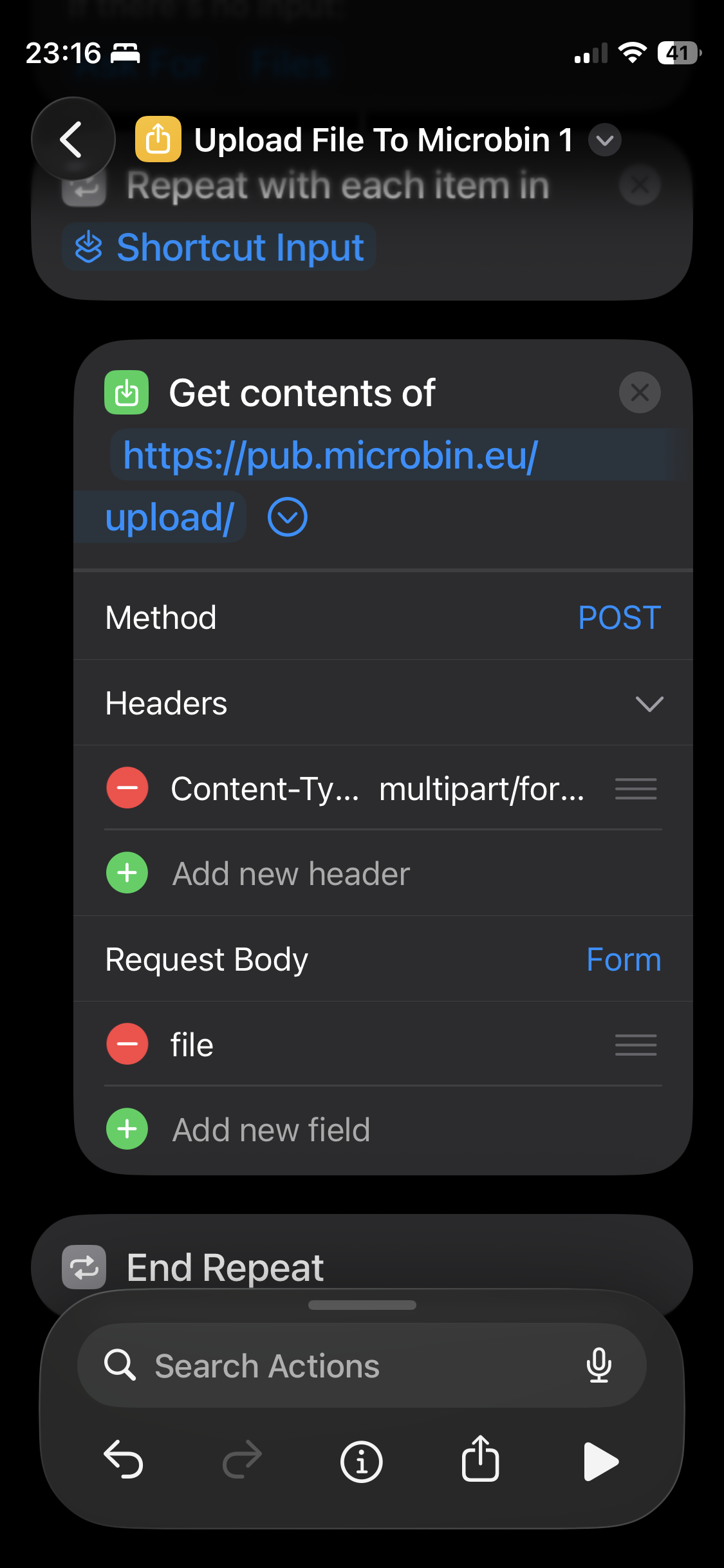Select the Shortcut Input variable

tap(219, 248)
